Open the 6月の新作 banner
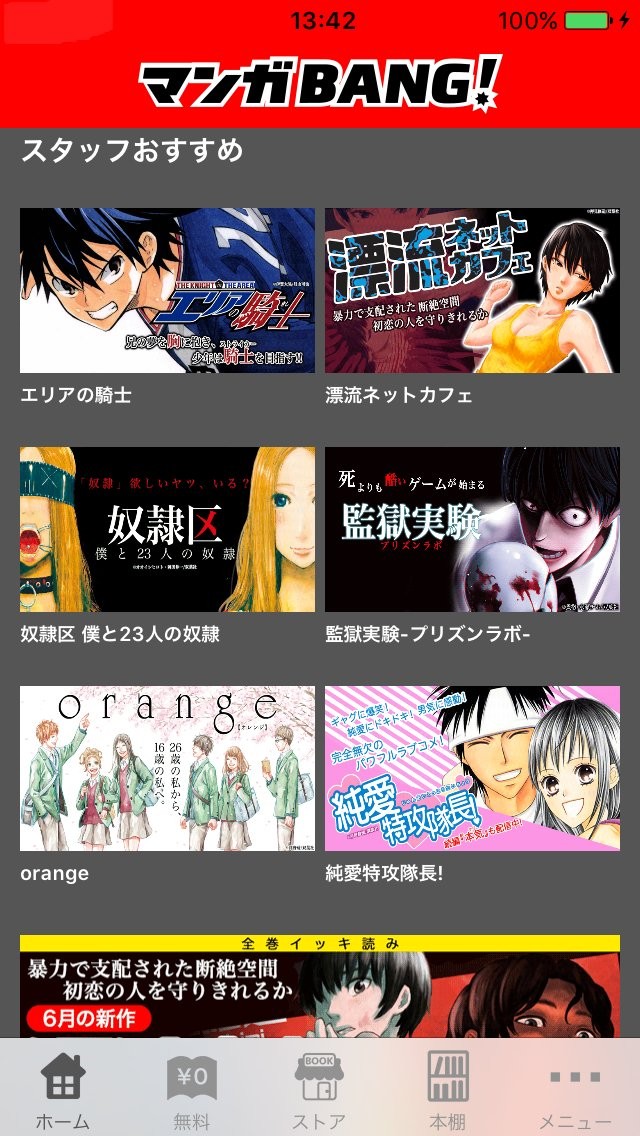The width and height of the screenshot is (640, 1136). click(x=320, y=986)
